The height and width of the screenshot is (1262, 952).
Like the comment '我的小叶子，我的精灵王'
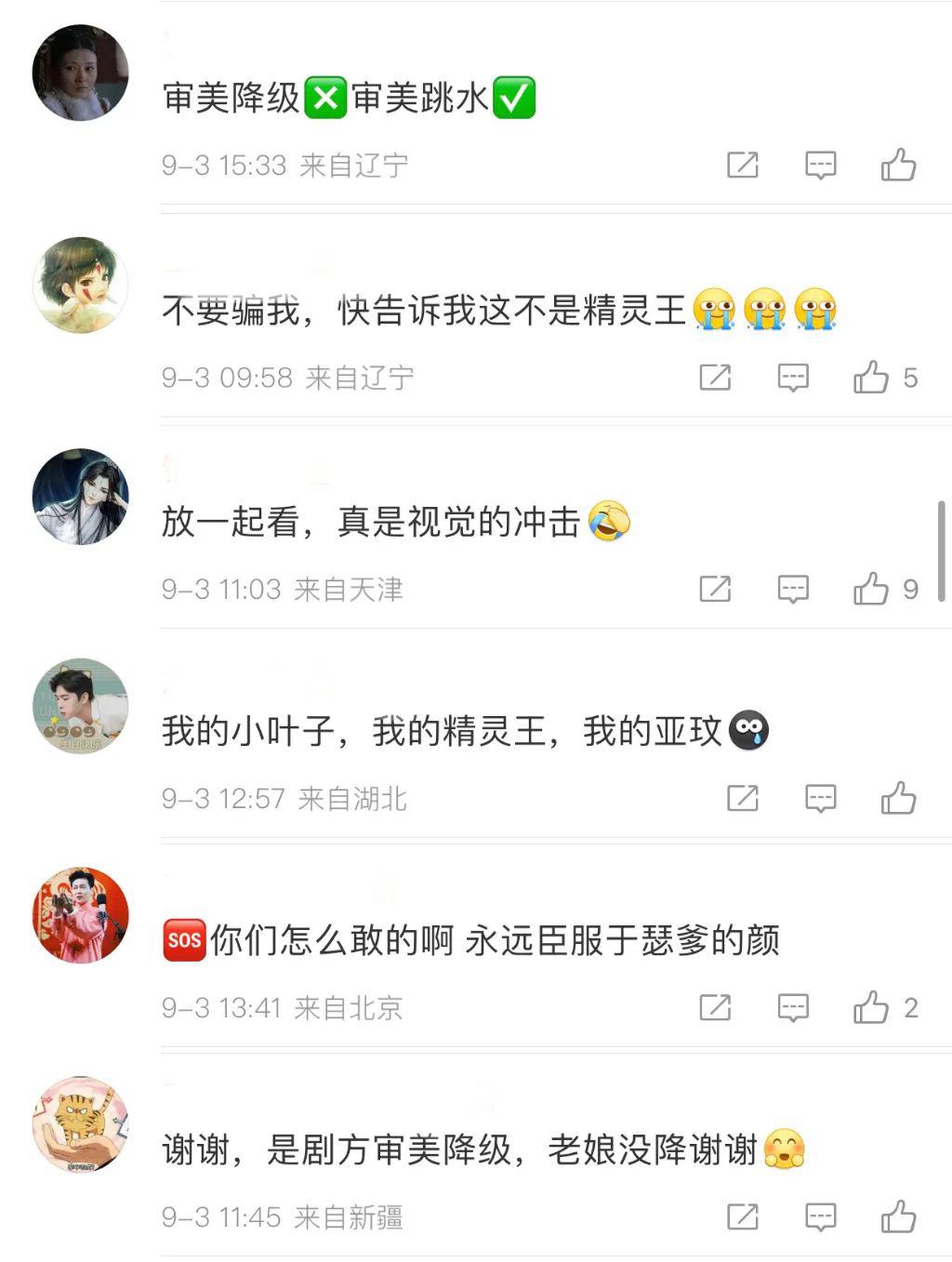[x=898, y=798]
